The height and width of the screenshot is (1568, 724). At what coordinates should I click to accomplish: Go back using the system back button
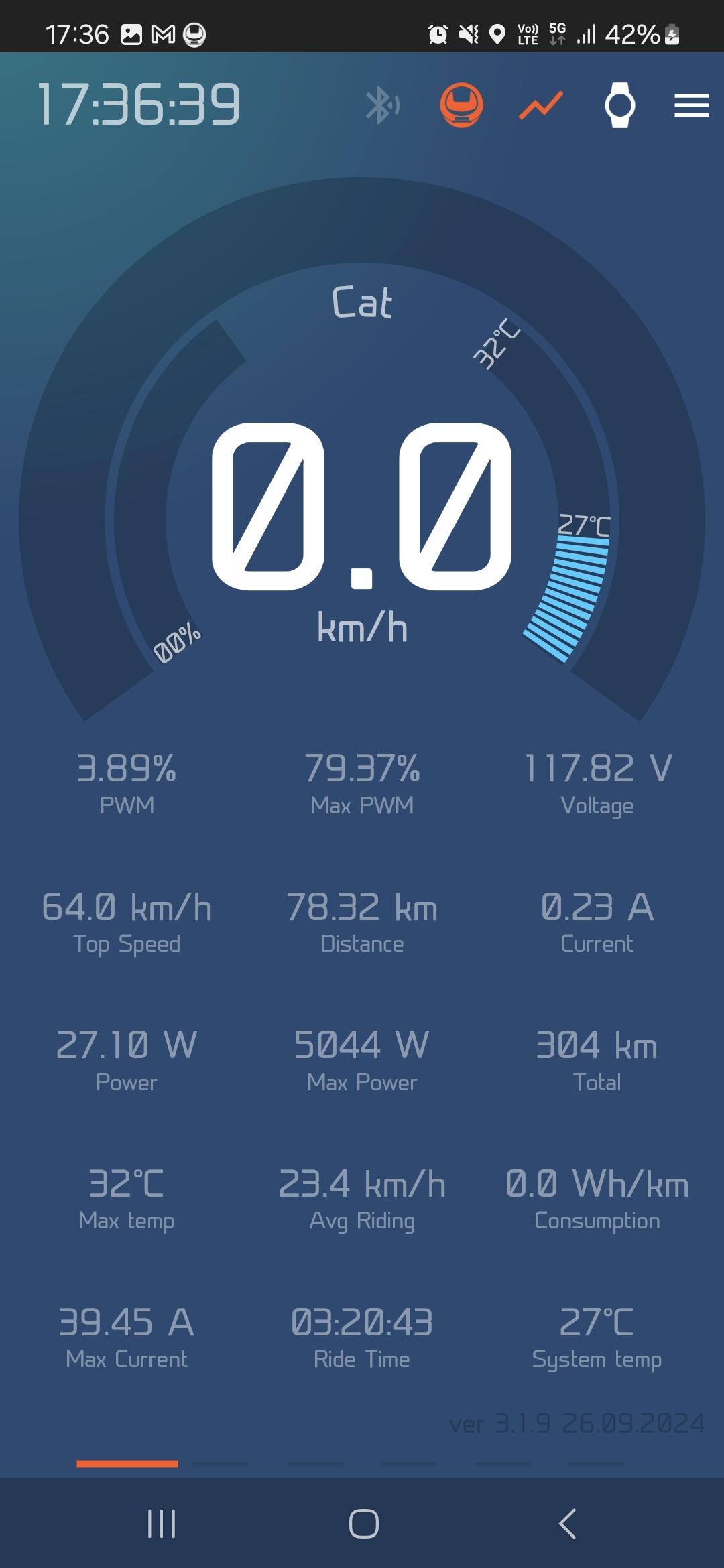[567, 1523]
